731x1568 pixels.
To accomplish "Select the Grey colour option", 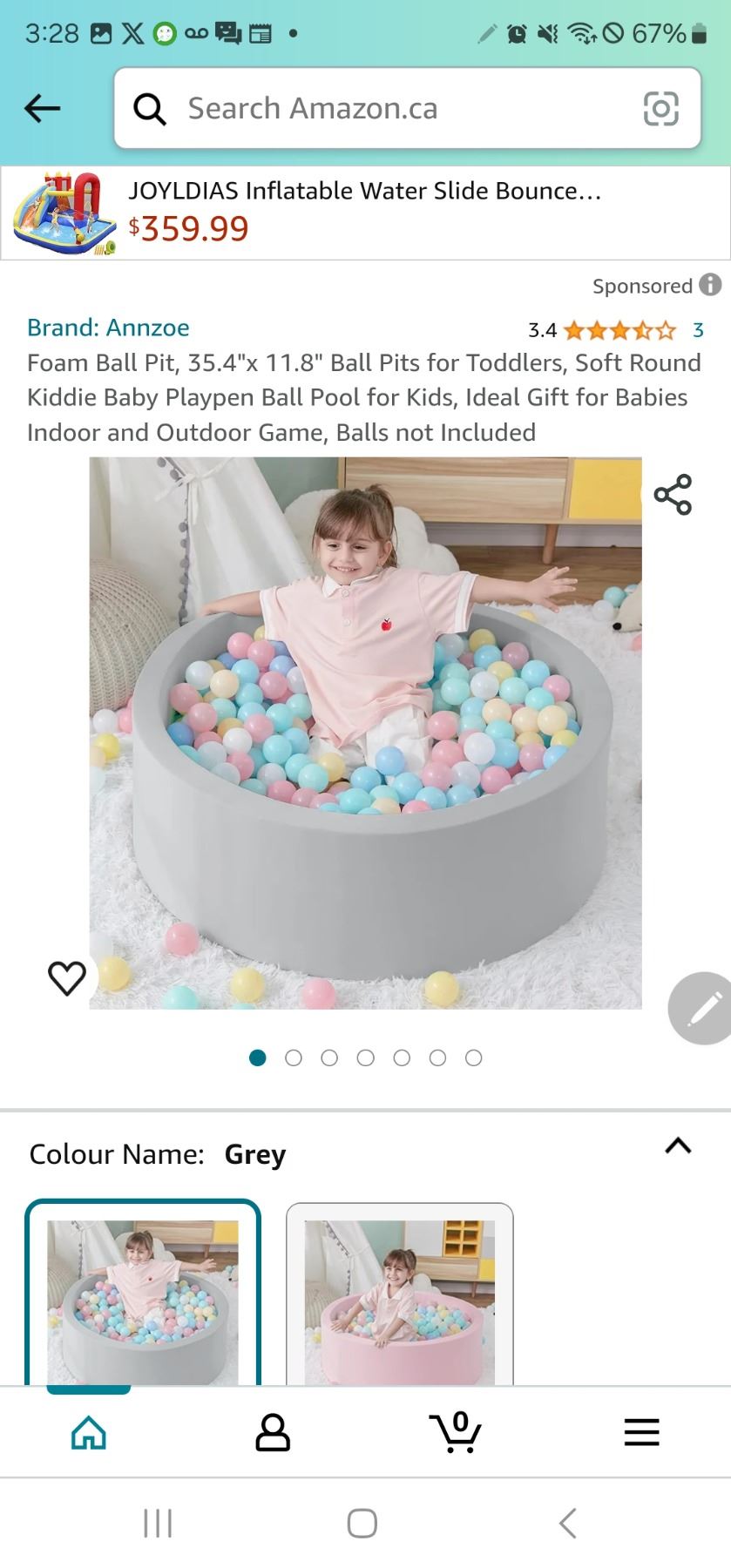I will (x=143, y=1296).
